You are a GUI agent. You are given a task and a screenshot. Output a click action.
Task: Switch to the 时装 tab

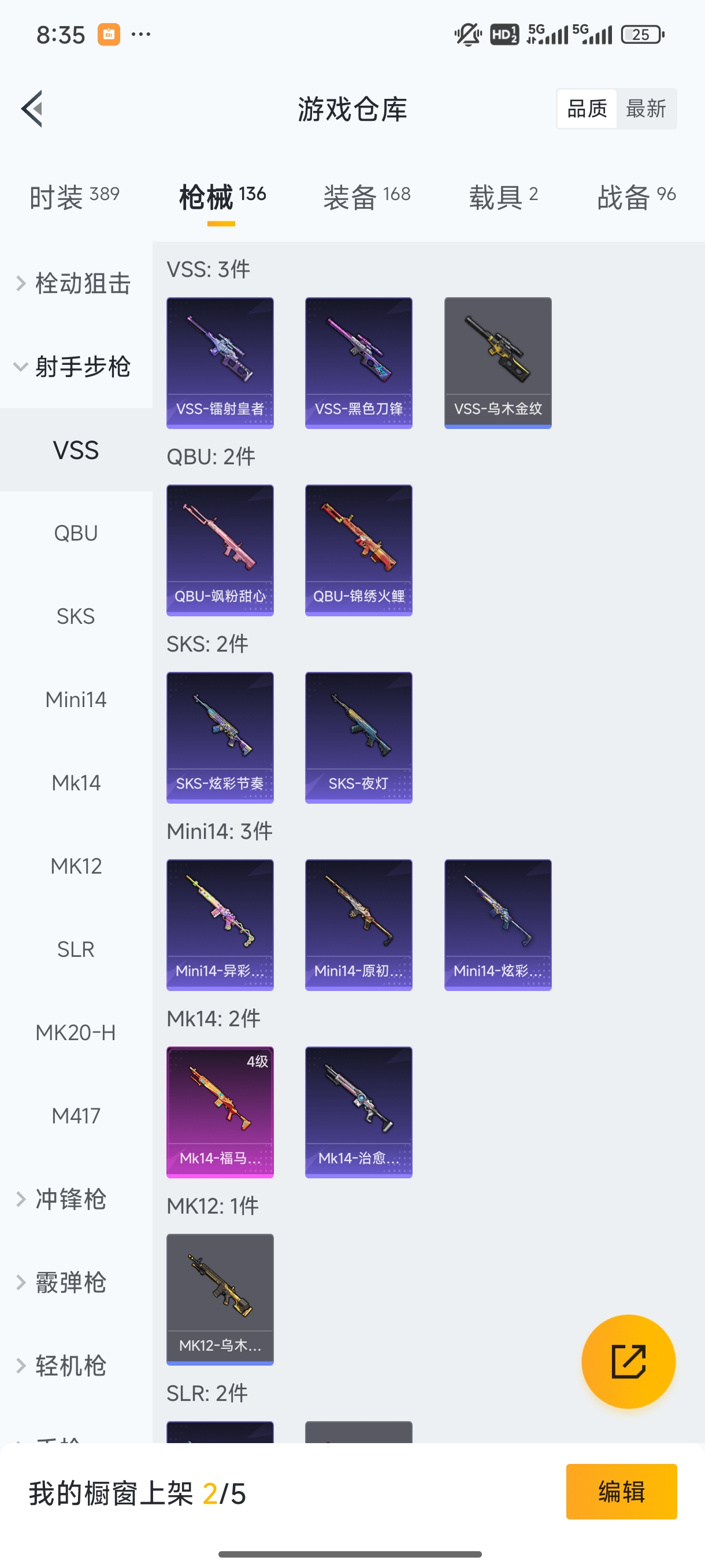(73, 197)
